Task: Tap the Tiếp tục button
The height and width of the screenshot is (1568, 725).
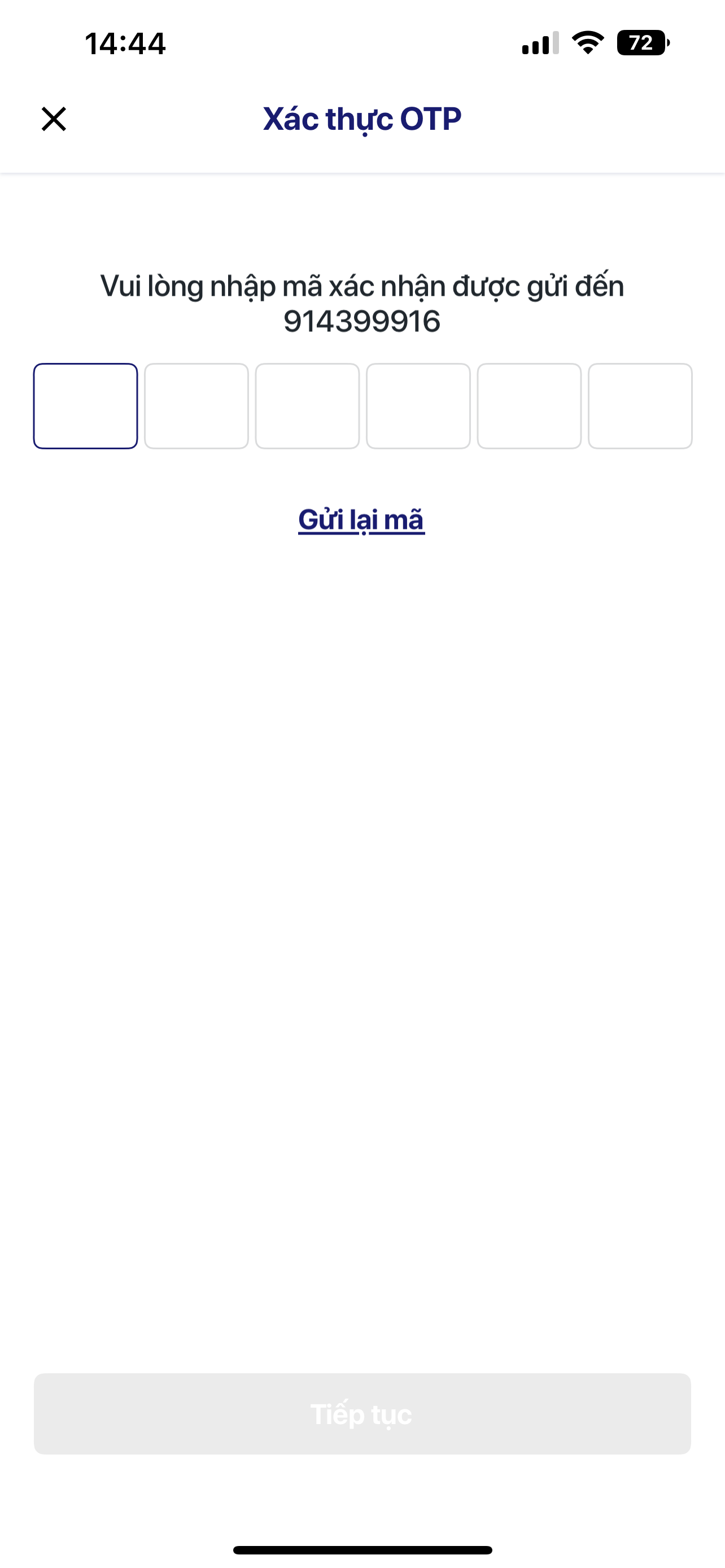Action: (x=362, y=1413)
